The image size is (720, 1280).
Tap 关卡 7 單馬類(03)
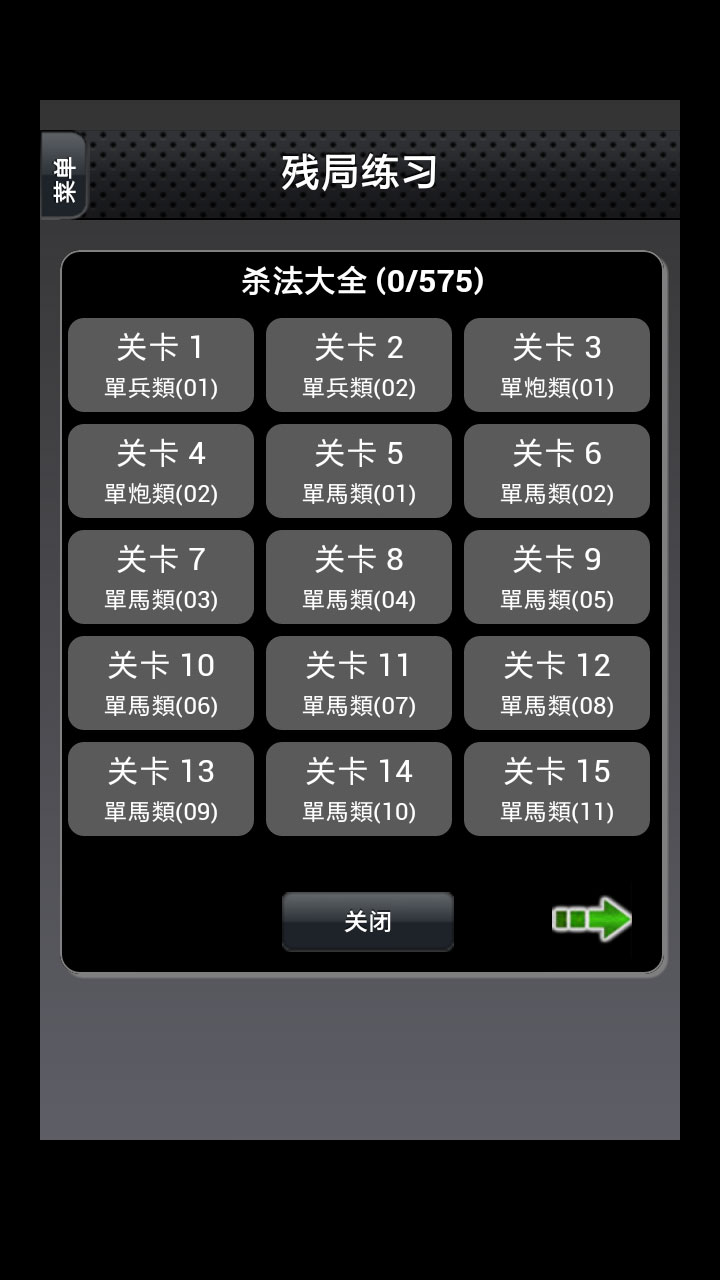161,577
